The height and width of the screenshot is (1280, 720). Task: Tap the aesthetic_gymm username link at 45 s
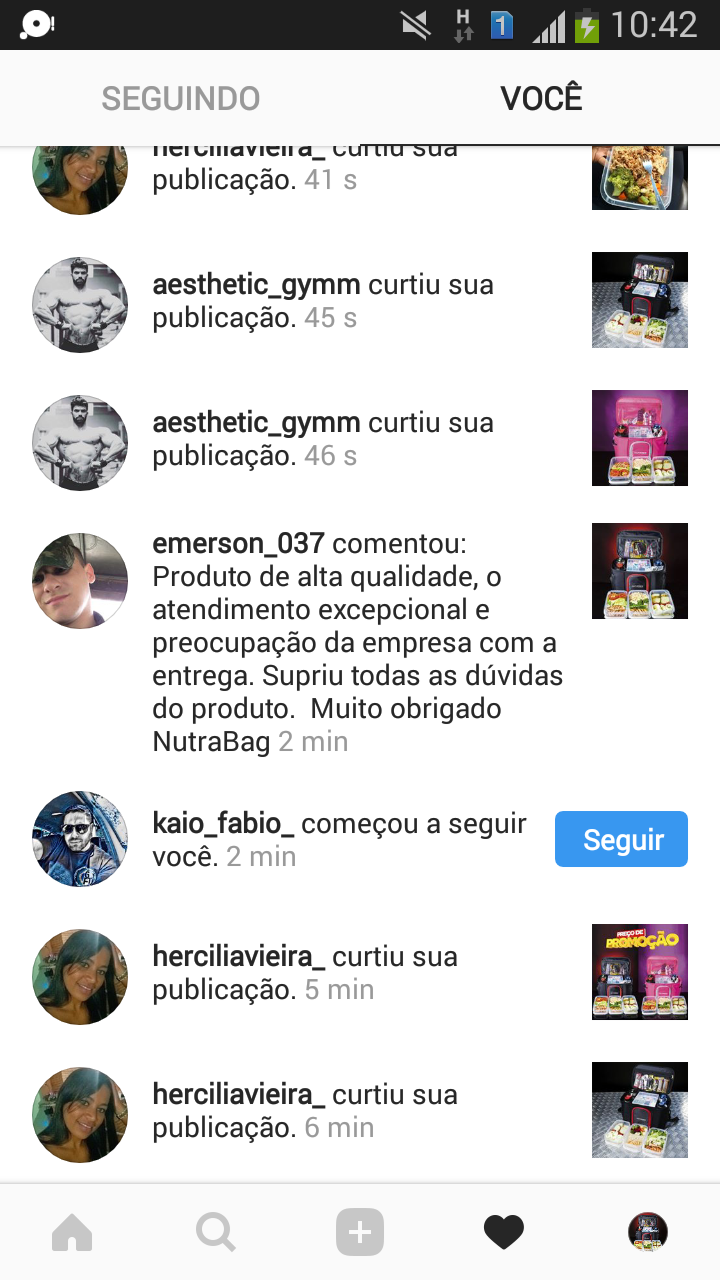click(256, 285)
